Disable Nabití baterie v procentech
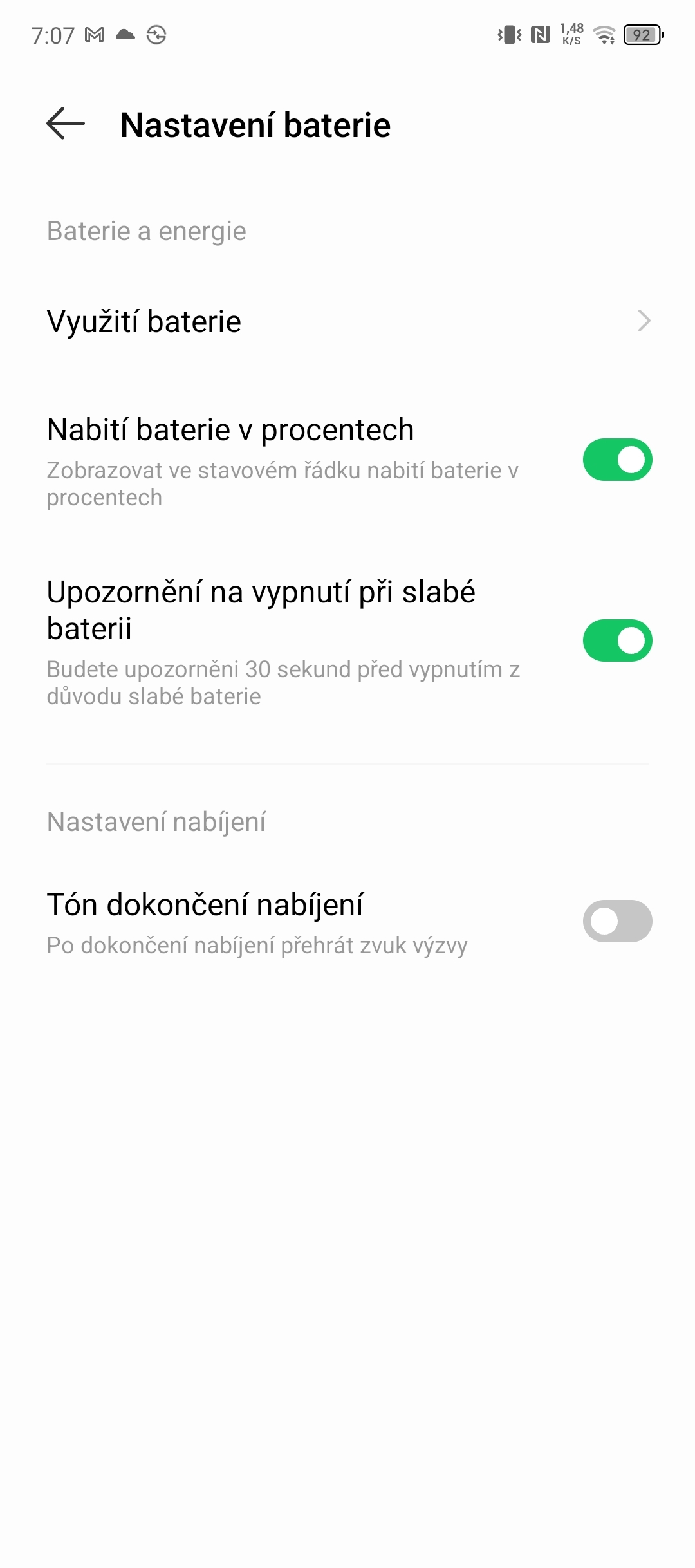The width and height of the screenshot is (695, 1568). click(x=616, y=458)
